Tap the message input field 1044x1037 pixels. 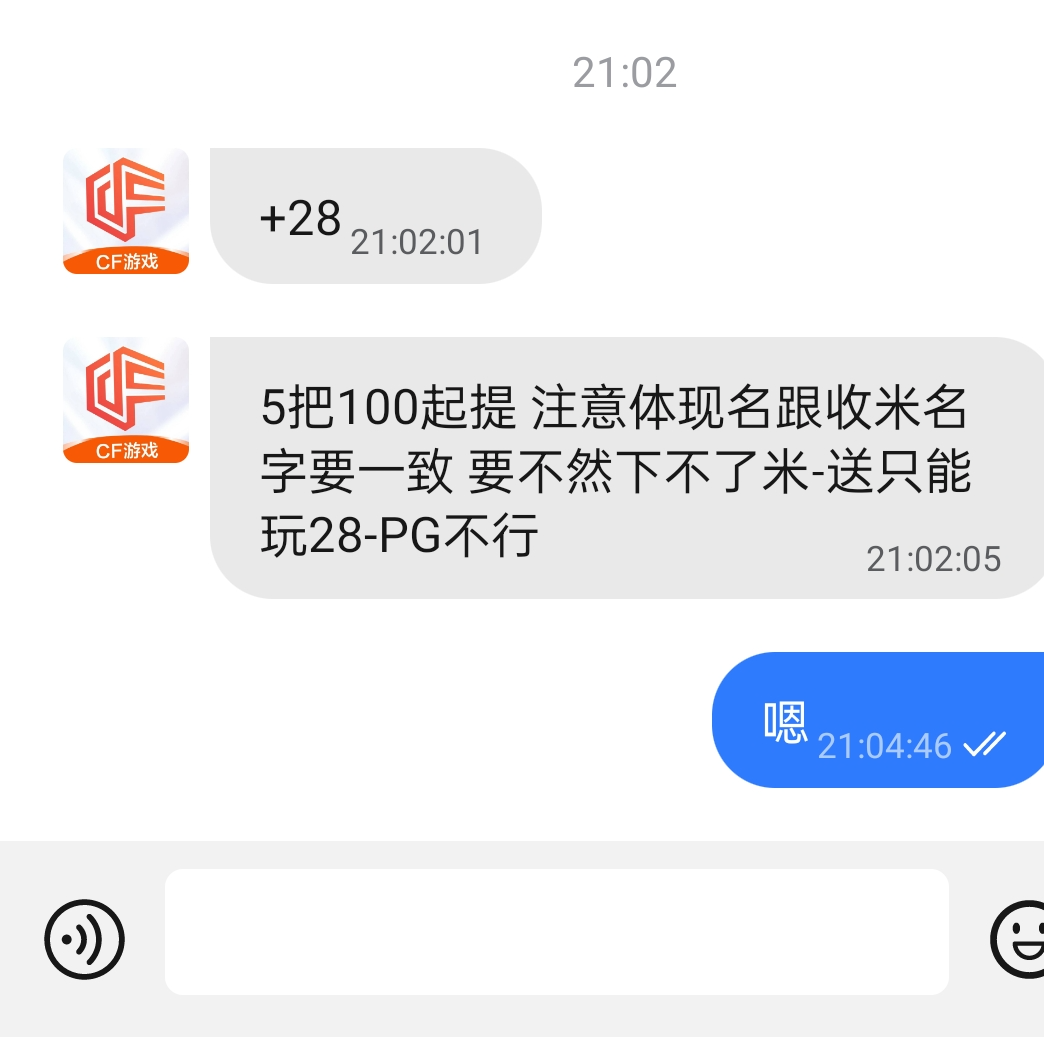556,931
